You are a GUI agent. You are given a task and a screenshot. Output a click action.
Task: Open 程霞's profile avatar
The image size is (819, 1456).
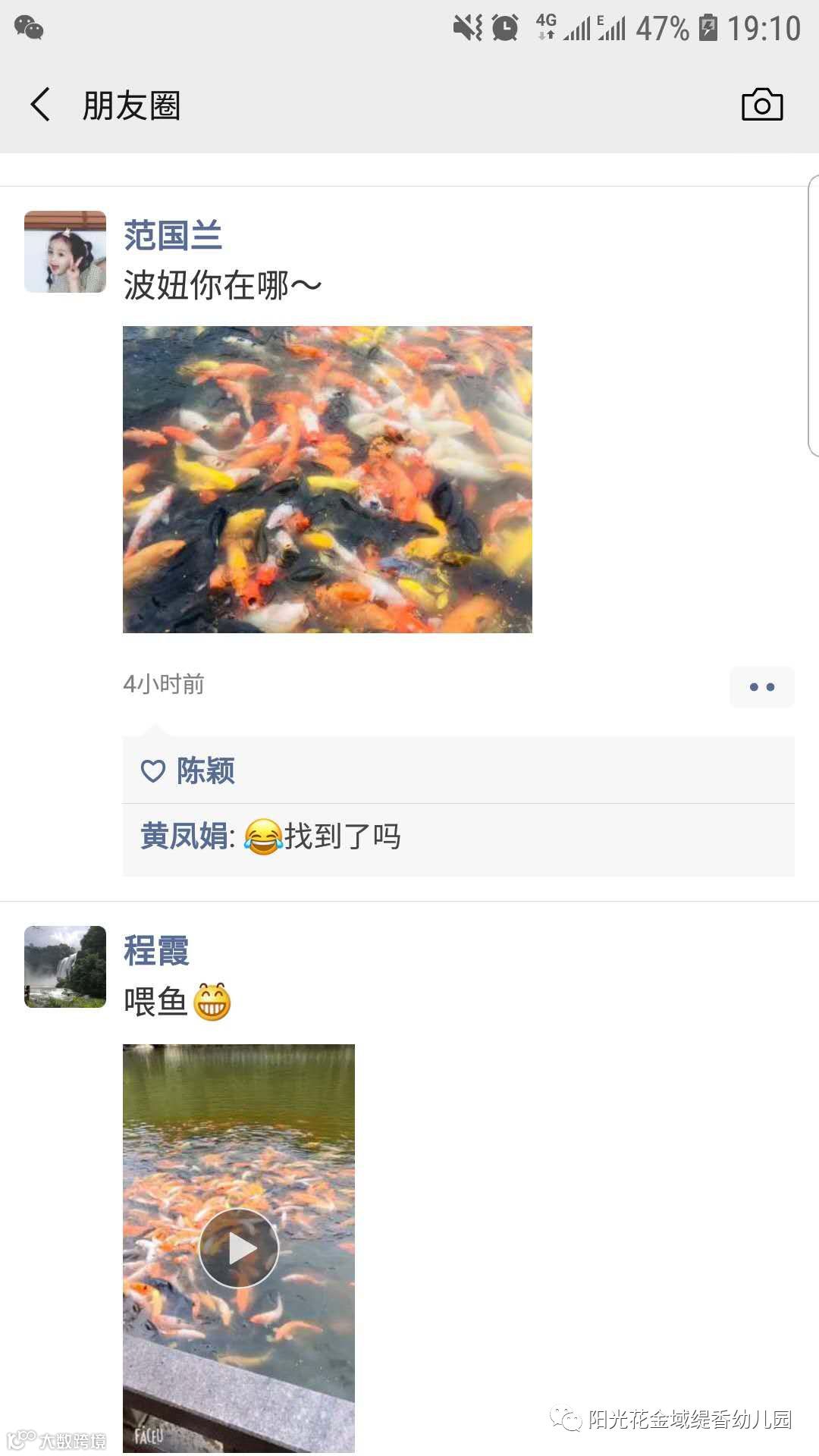pyautogui.click(x=65, y=967)
